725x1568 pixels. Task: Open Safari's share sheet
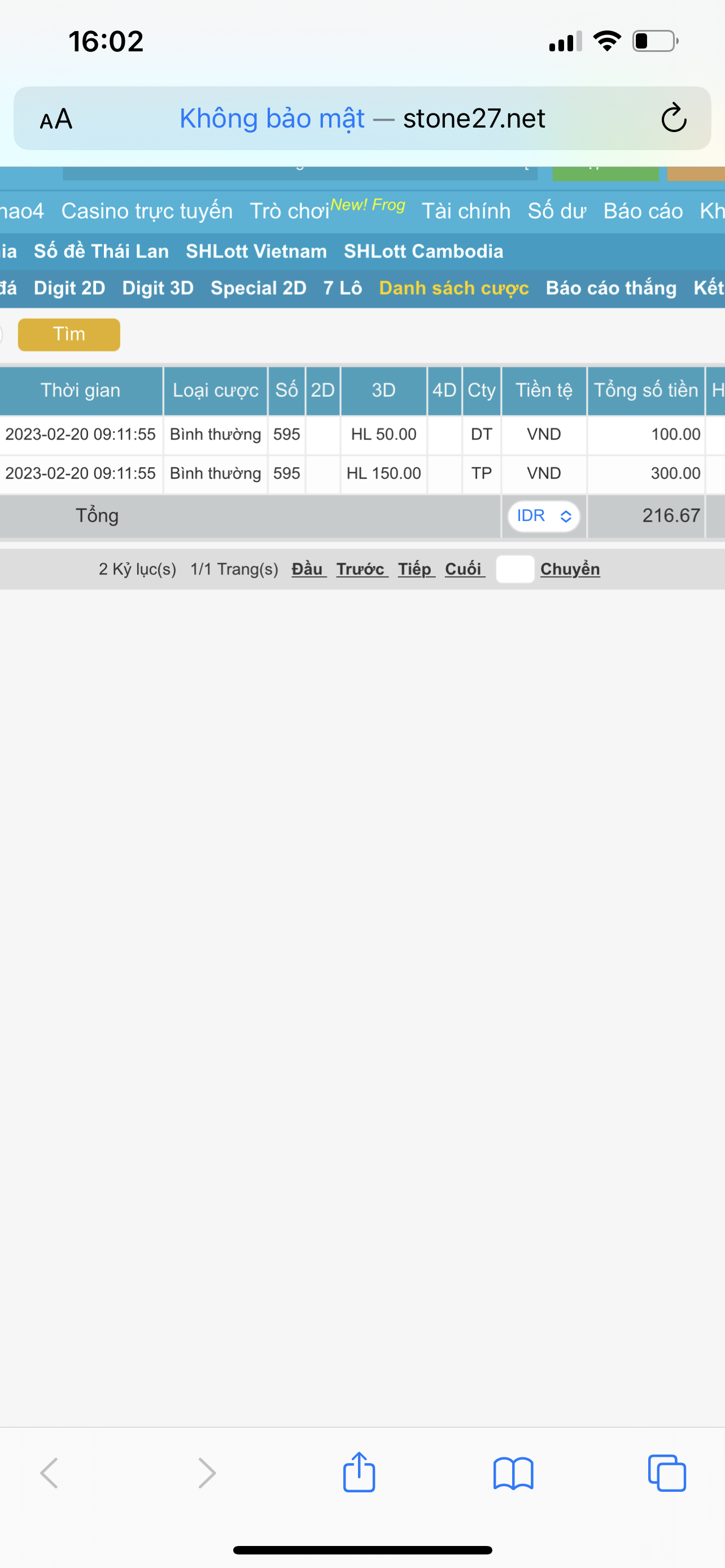point(359,1473)
